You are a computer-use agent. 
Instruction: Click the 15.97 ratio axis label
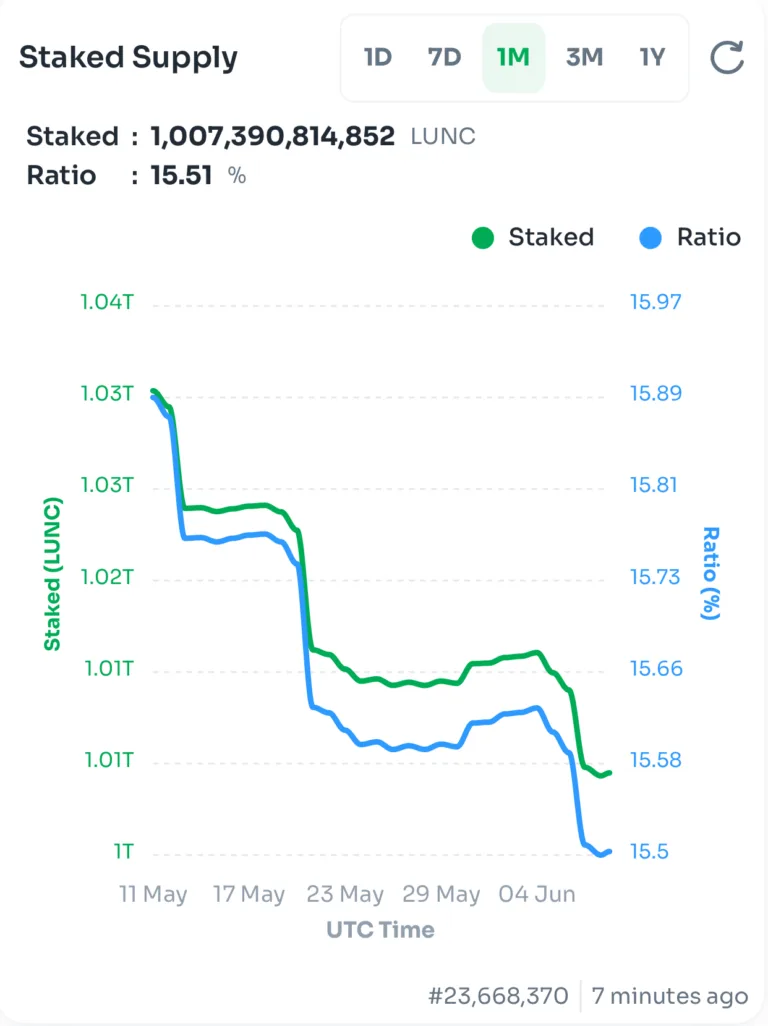pyautogui.click(x=656, y=301)
